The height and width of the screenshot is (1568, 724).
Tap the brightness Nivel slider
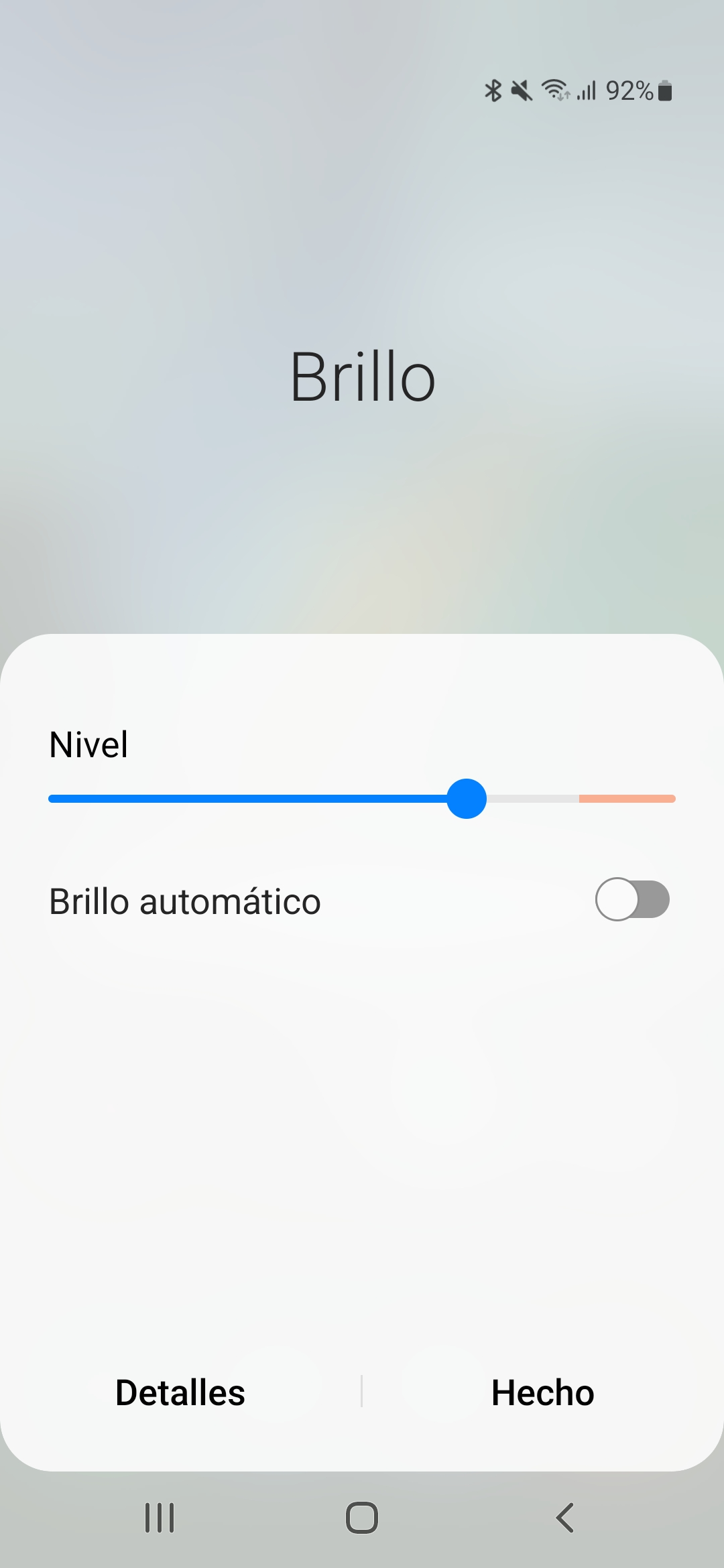tap(362, 798)
